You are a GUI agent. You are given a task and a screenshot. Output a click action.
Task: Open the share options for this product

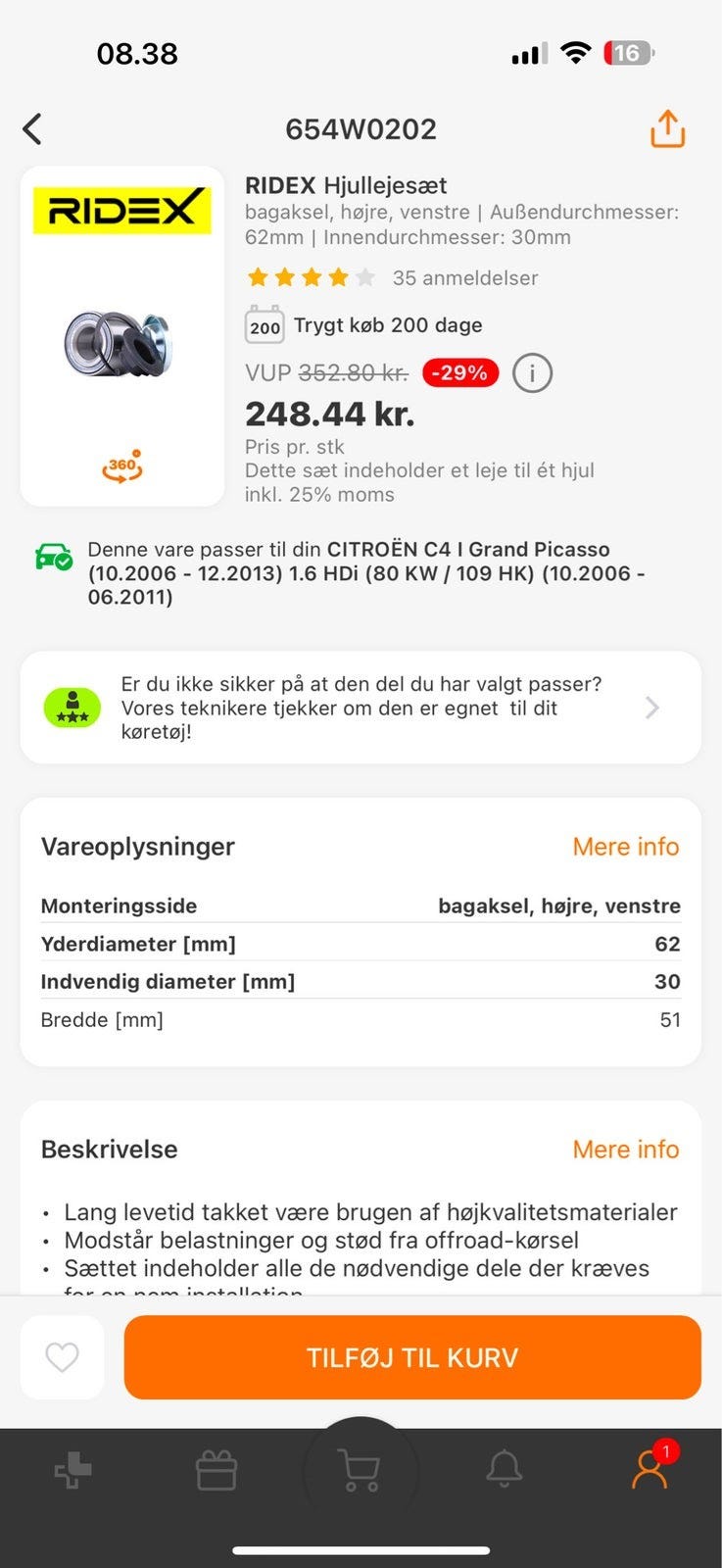(x=666, y=128)
